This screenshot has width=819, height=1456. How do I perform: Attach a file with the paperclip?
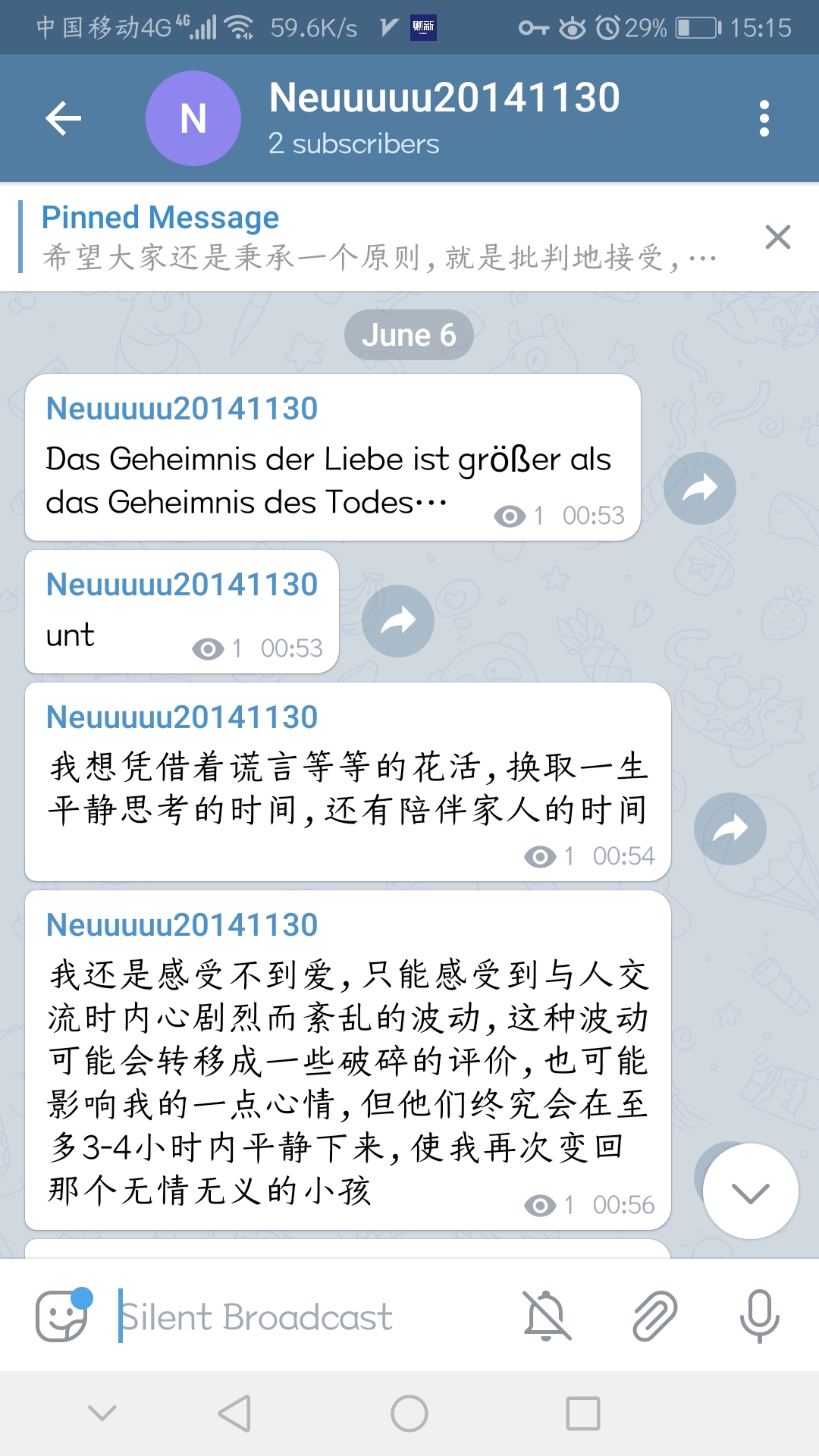coord(654,1316)
